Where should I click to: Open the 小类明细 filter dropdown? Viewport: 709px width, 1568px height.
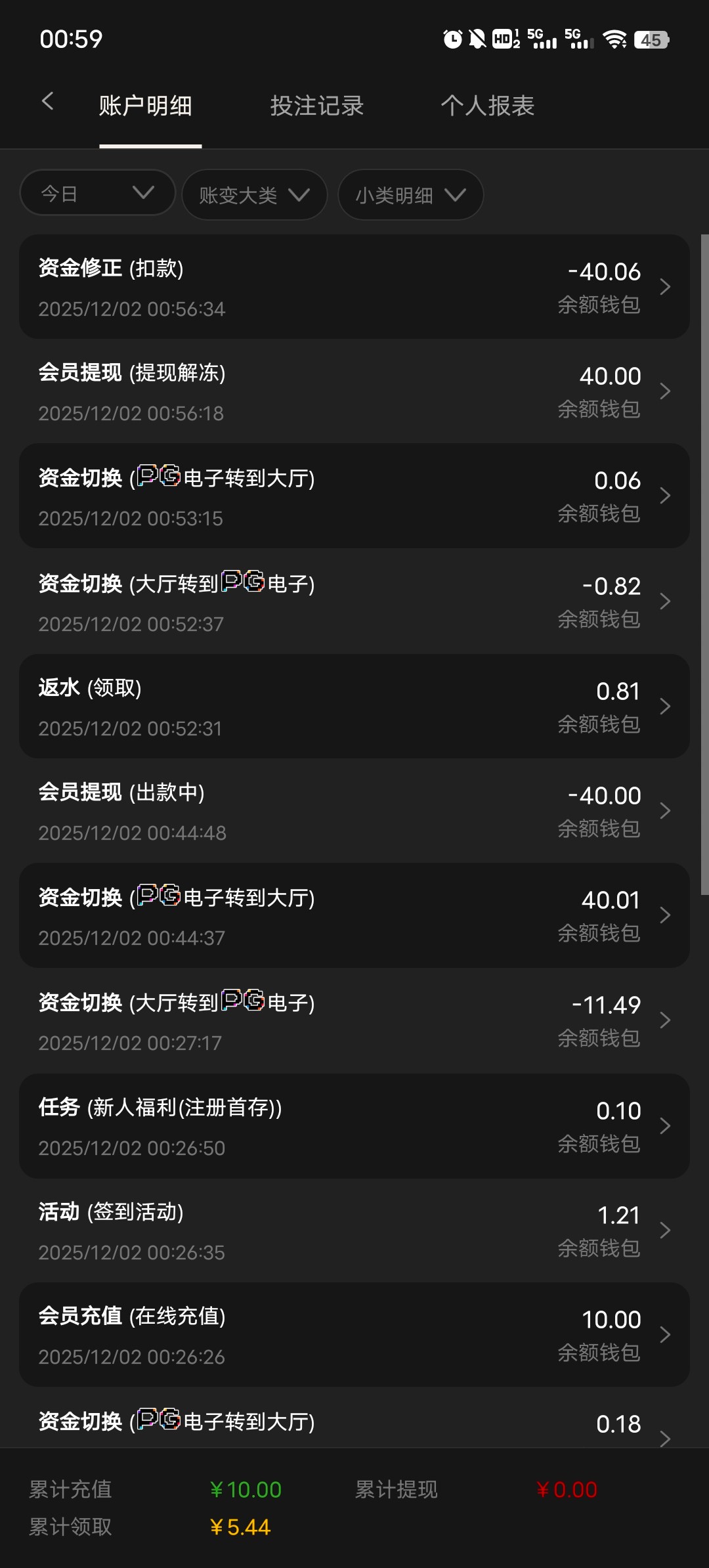(x=410, y=195)
